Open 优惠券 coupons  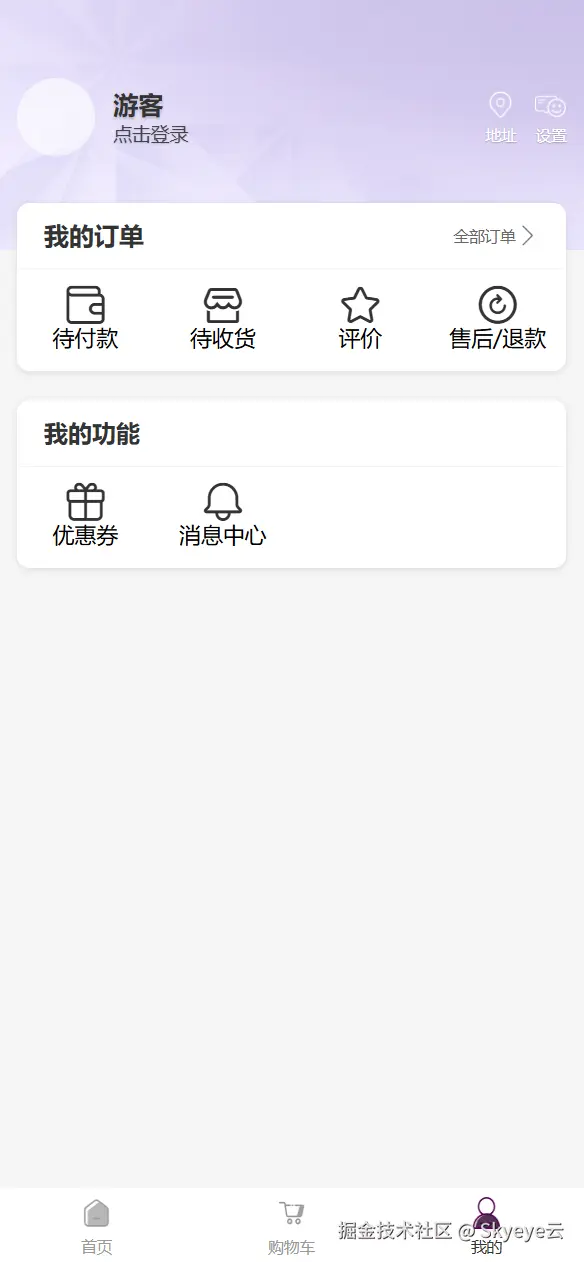point(85,516)
